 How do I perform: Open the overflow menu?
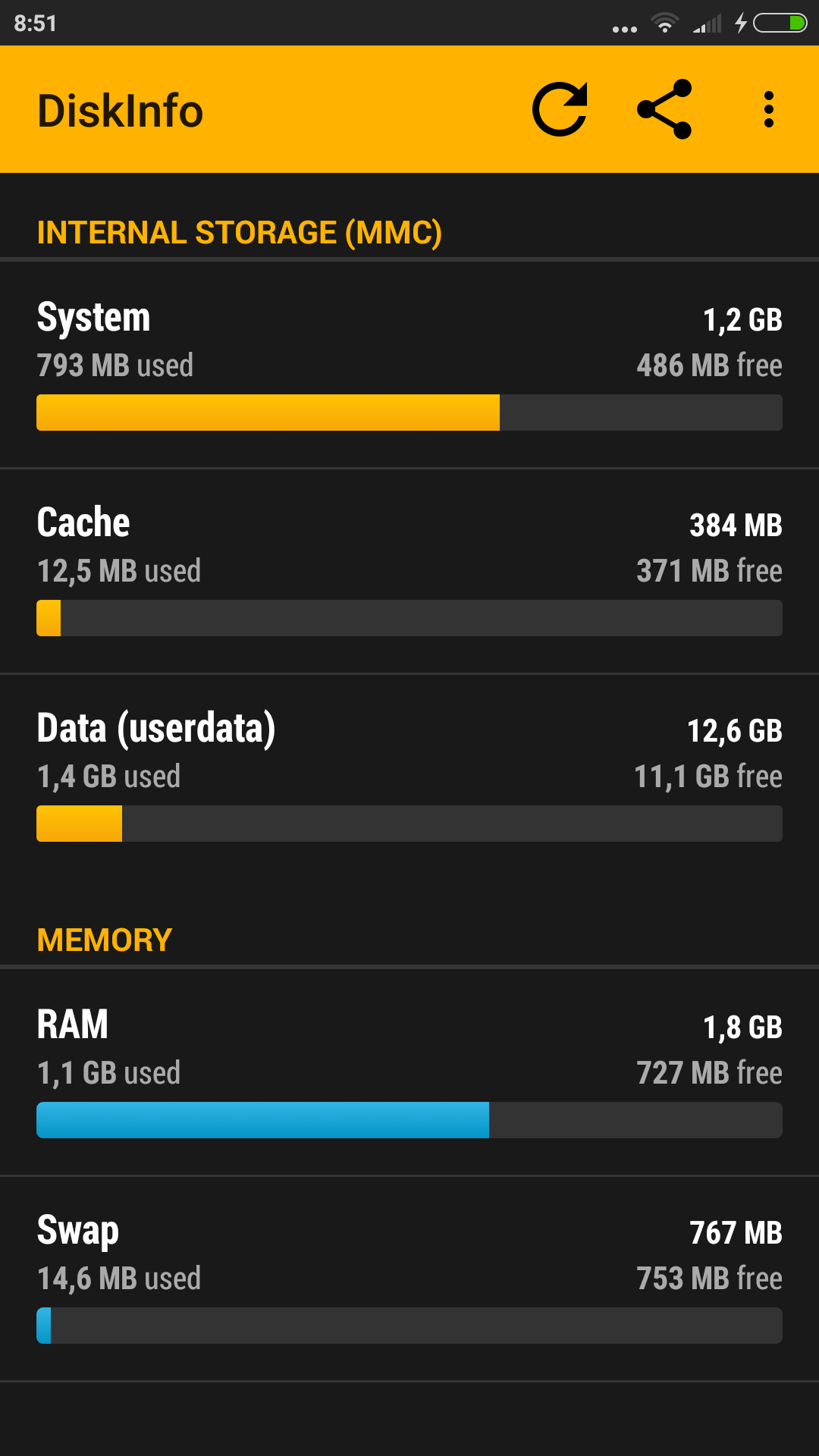tap(768, 109)
